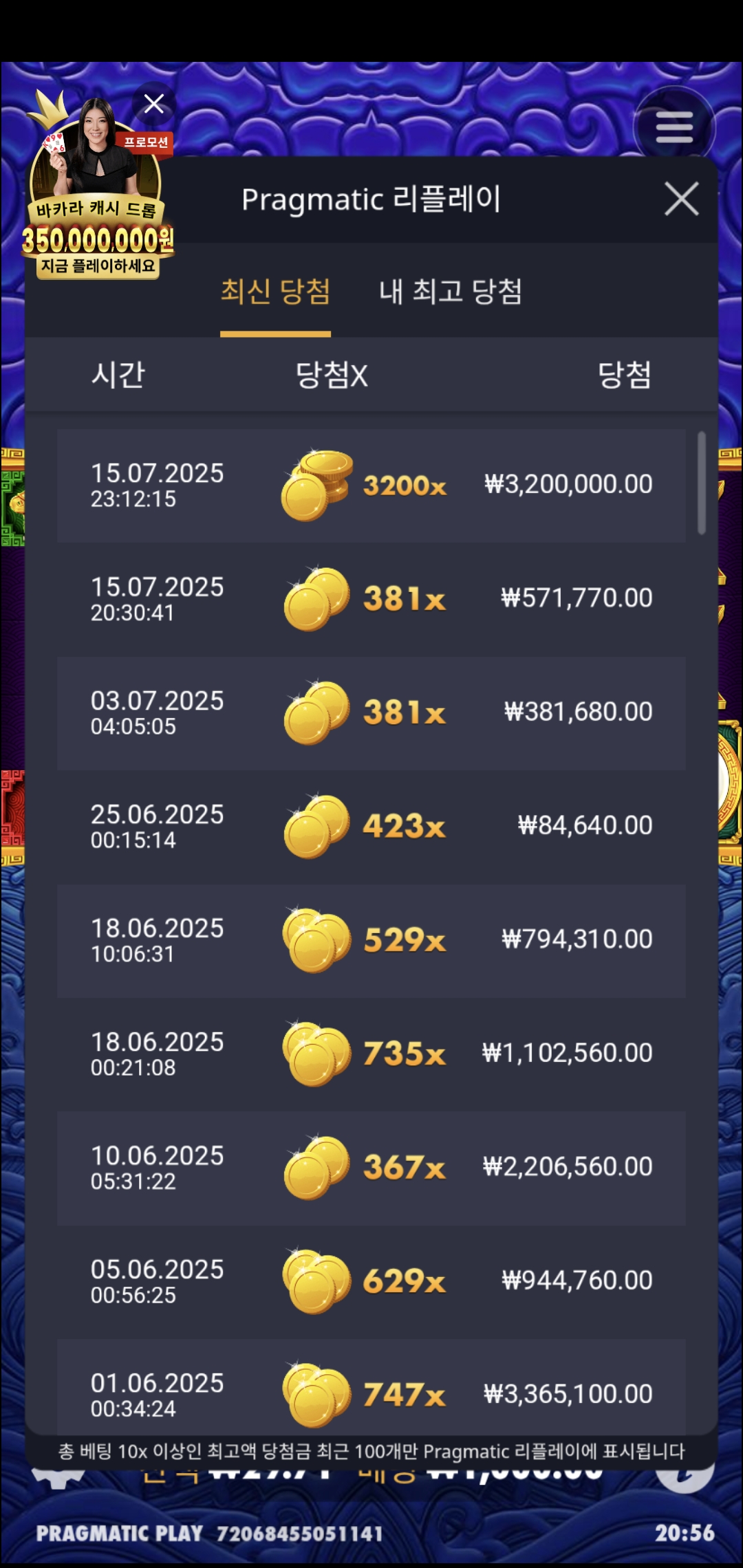The height and width of the screenshot is (1568, 743).
Task: Open the 3200x replay from 15.07.2025 23:12:15
Action: [371, 486]
